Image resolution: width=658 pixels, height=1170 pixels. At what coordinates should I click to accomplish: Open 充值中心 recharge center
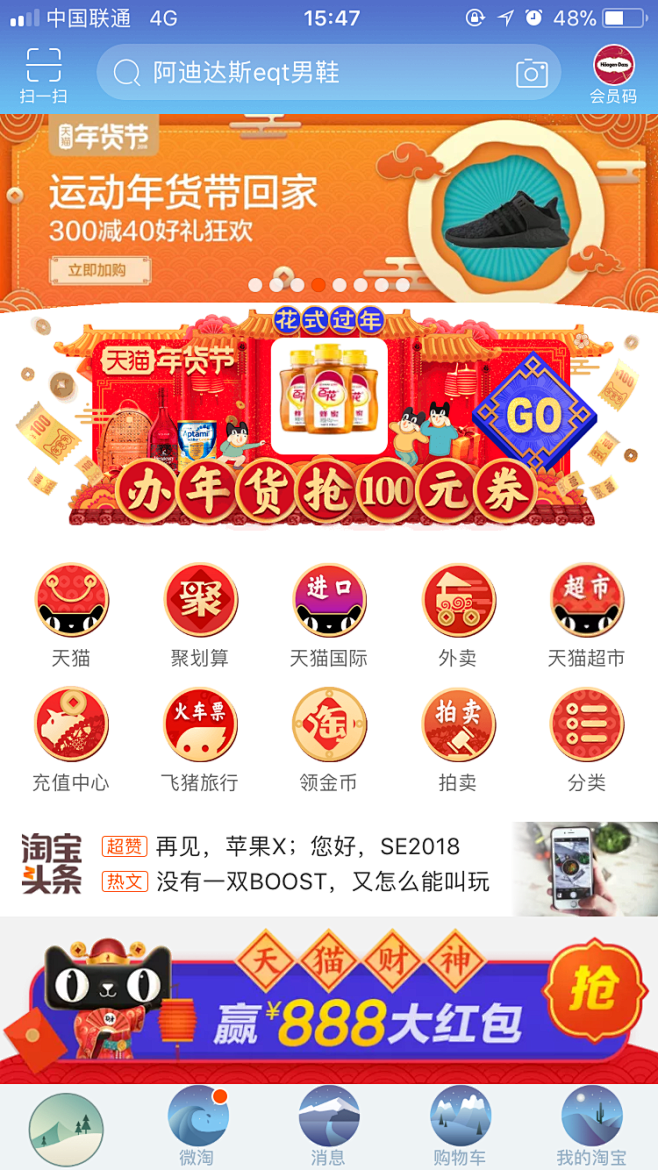(71, 736)
